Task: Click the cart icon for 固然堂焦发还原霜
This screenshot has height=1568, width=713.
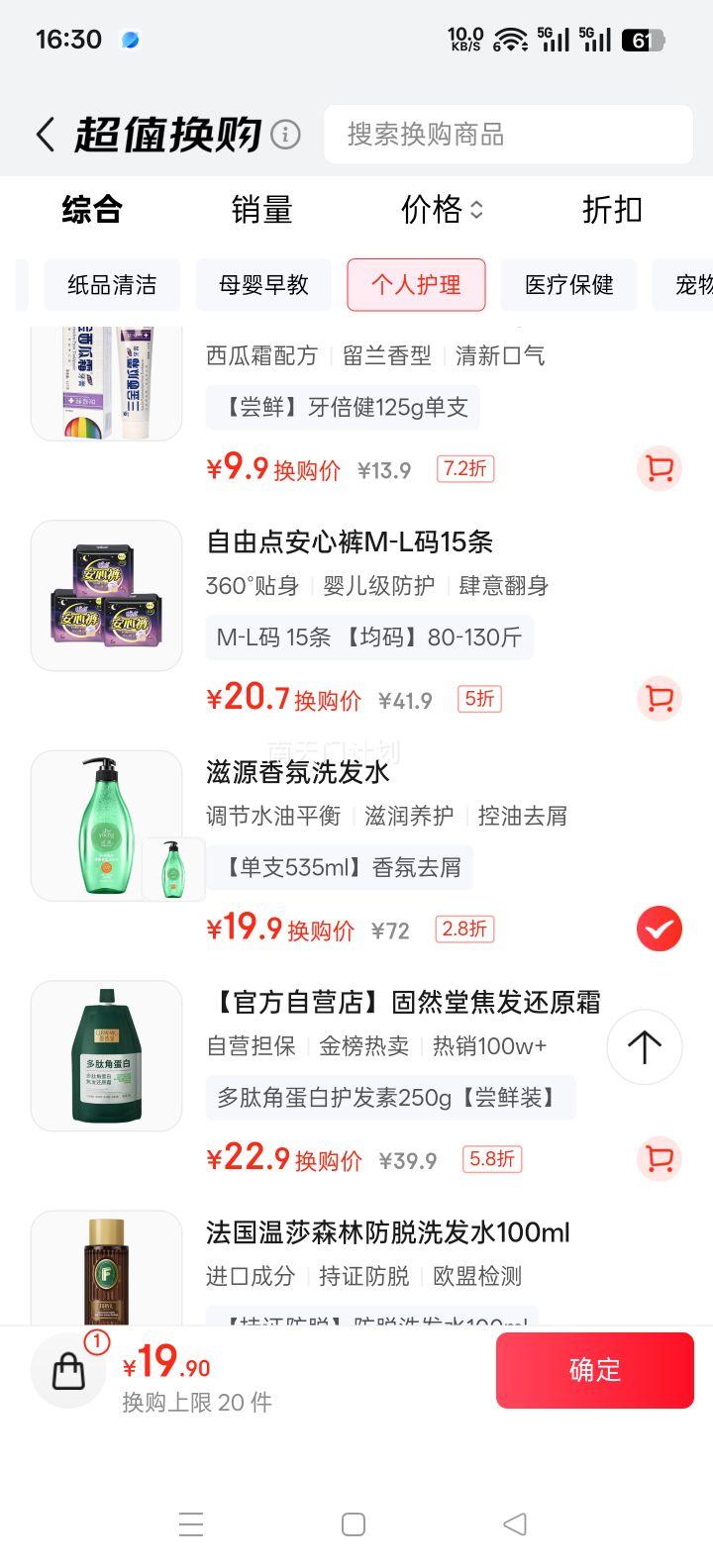Action: coord(658,1158)
